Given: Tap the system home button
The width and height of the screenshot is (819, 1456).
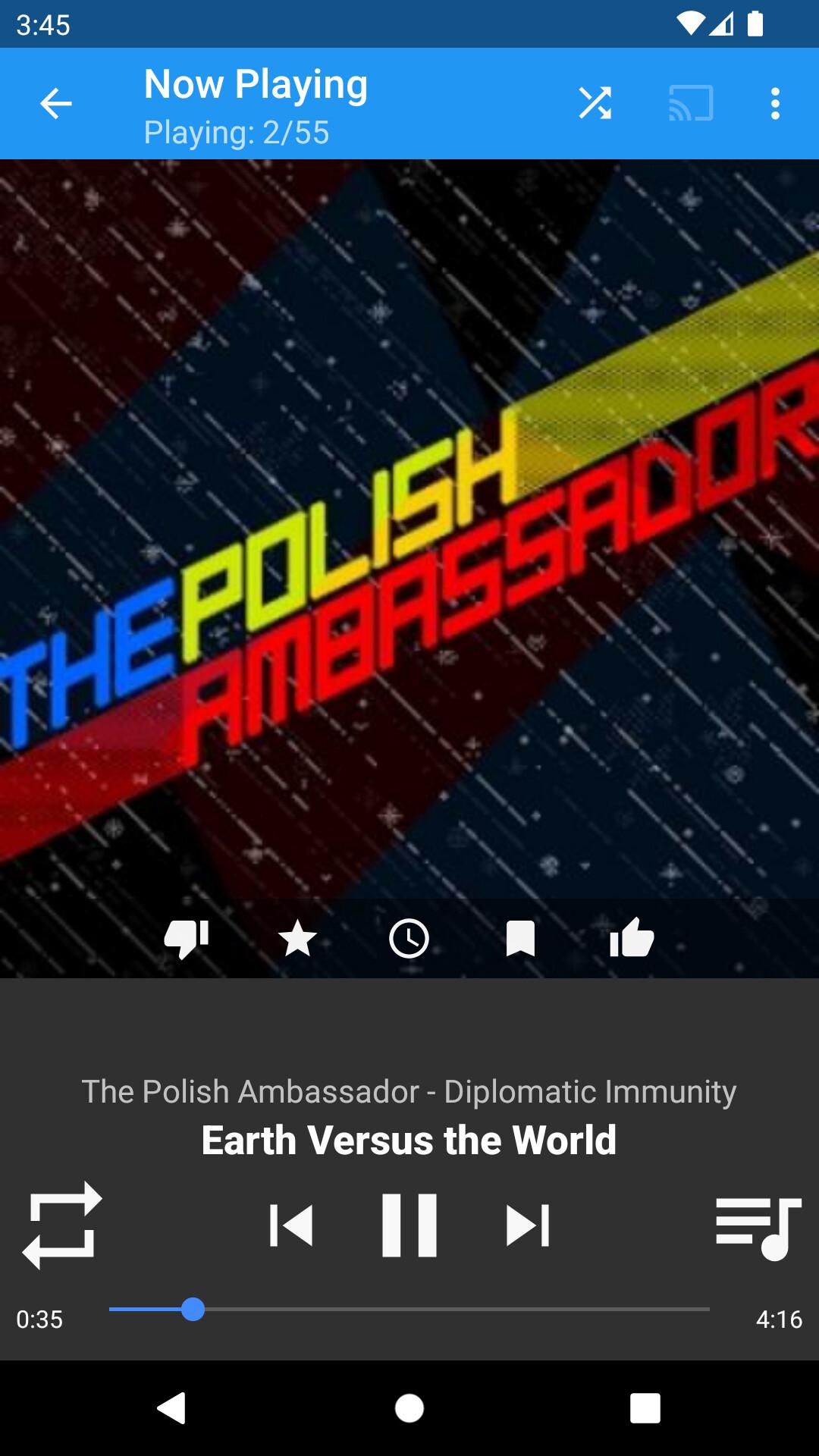Looking at the screenshot, I should [x=409, y=1408].
